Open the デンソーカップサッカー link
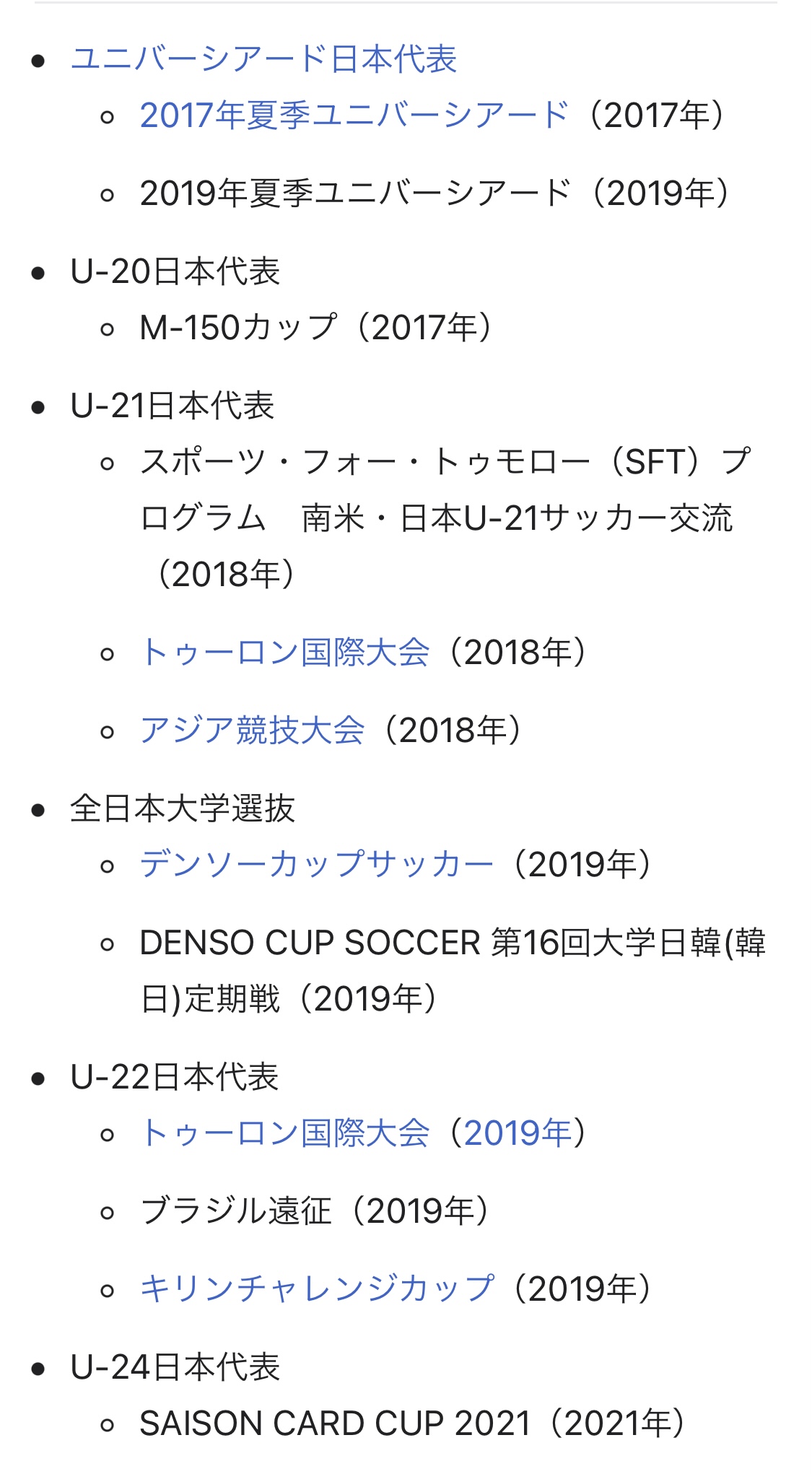Screen dimensions: 812x1474 coord(317,865)
